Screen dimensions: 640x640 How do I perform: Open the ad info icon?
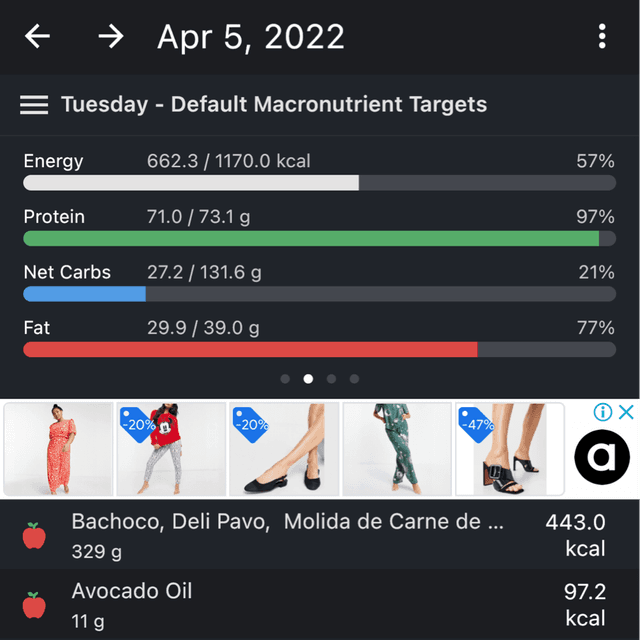[603, 412]
